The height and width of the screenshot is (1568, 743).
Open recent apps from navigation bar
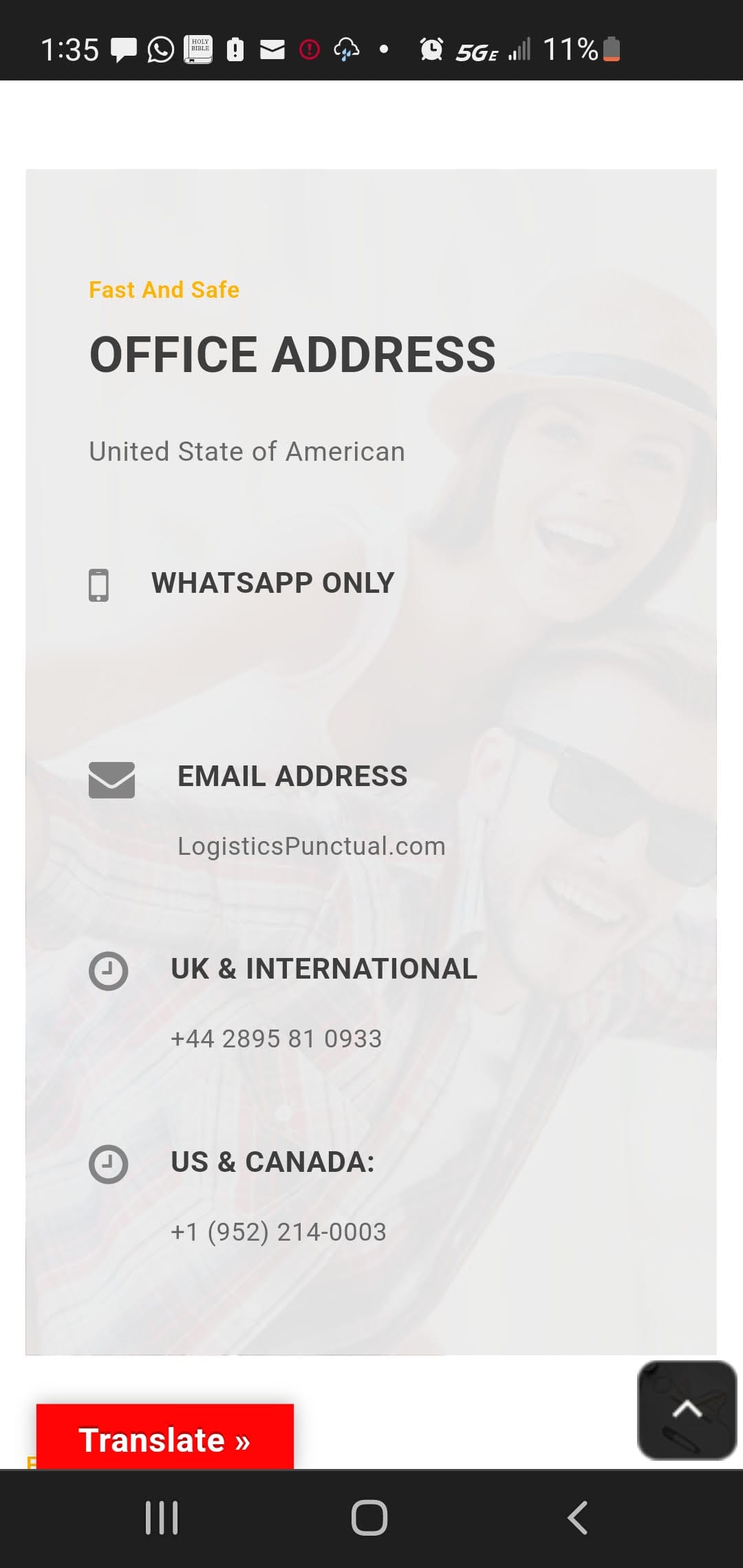pyautogui.click(x=162, y=1518)
